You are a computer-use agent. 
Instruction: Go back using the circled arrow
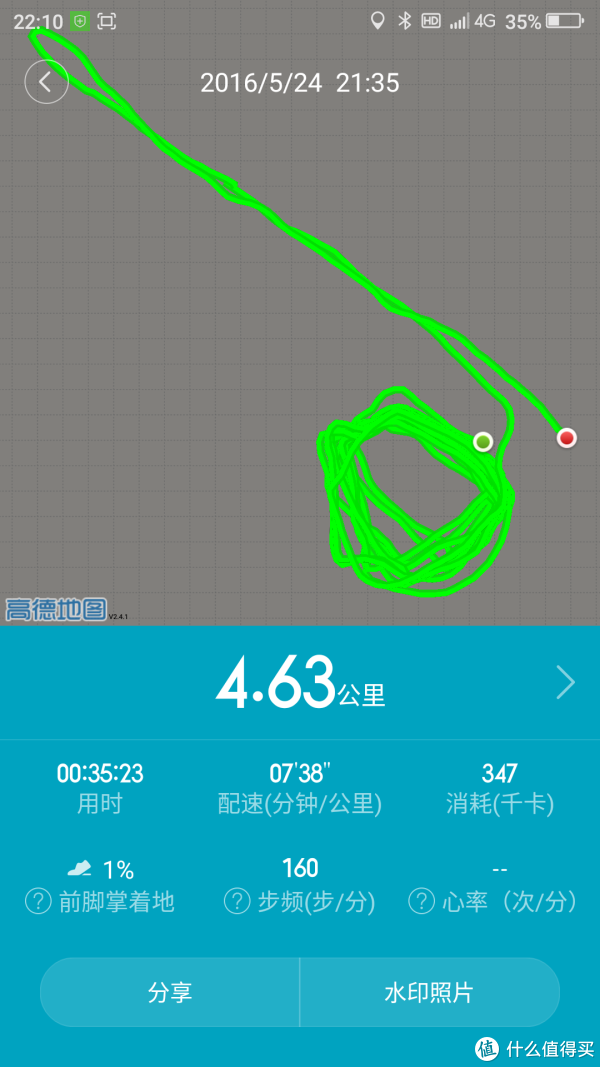(46, 82)
